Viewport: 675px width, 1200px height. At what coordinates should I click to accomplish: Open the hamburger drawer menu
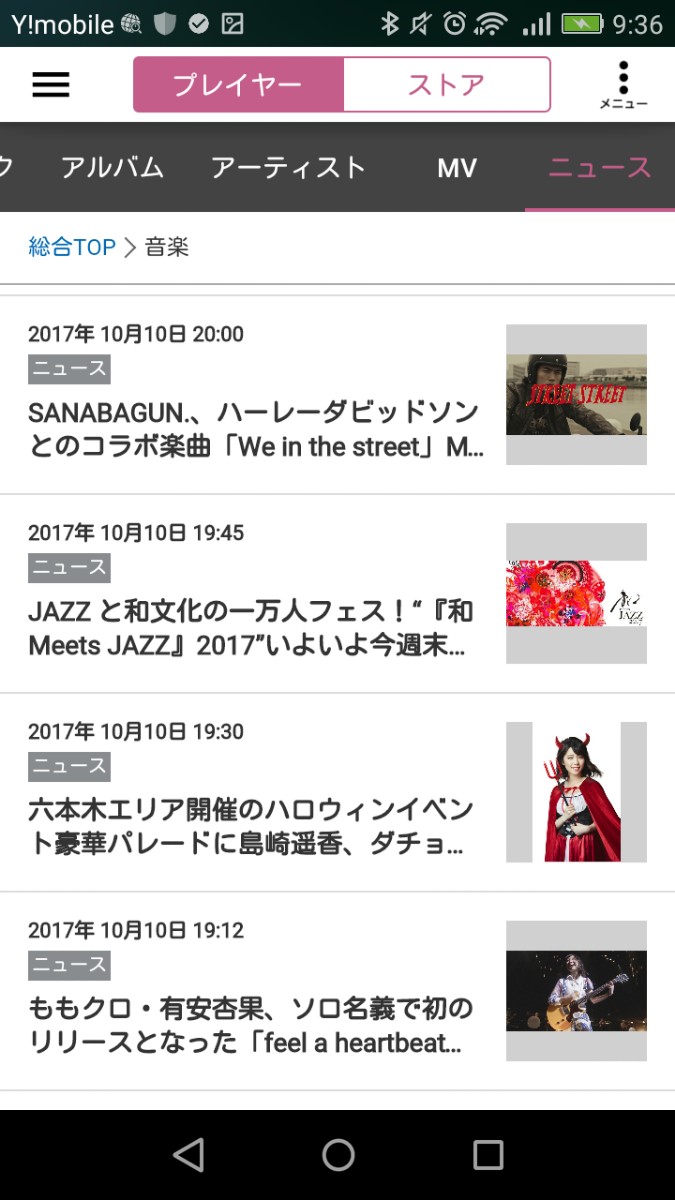click(51, 85)
